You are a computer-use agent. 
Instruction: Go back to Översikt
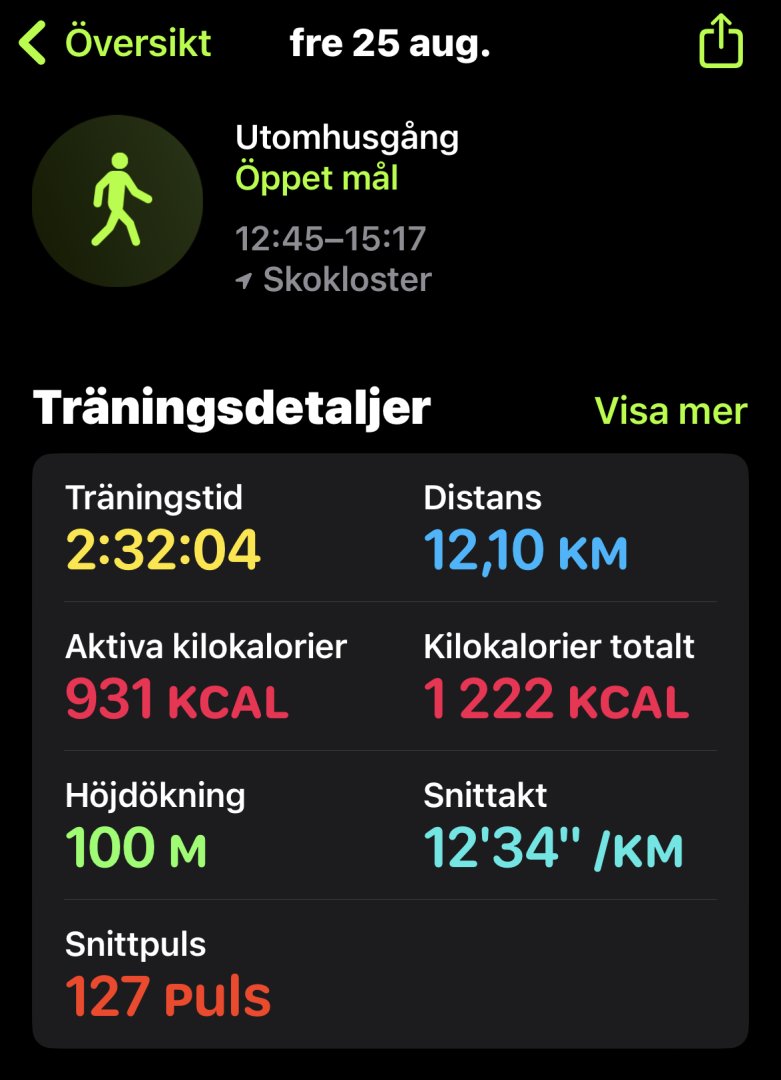coord(115,44)
